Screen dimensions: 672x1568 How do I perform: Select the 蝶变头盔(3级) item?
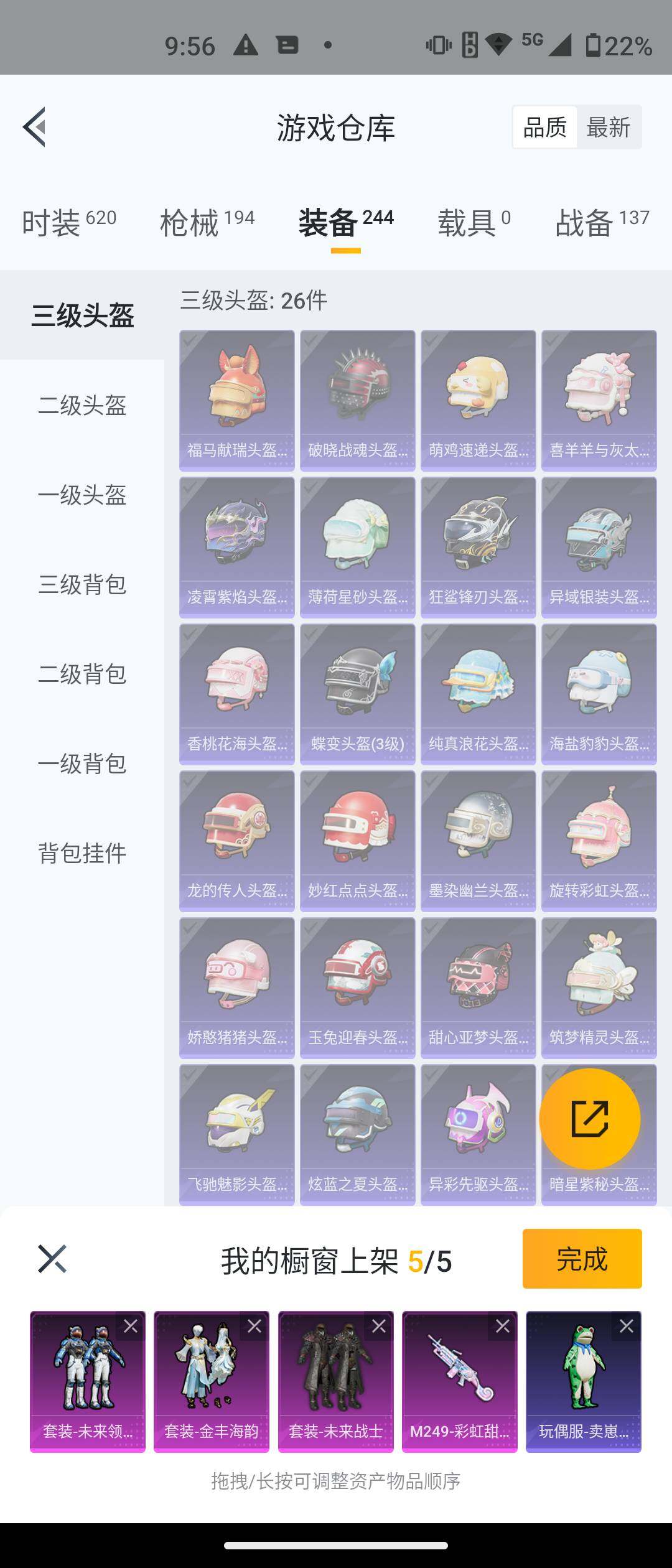(358, 694)
